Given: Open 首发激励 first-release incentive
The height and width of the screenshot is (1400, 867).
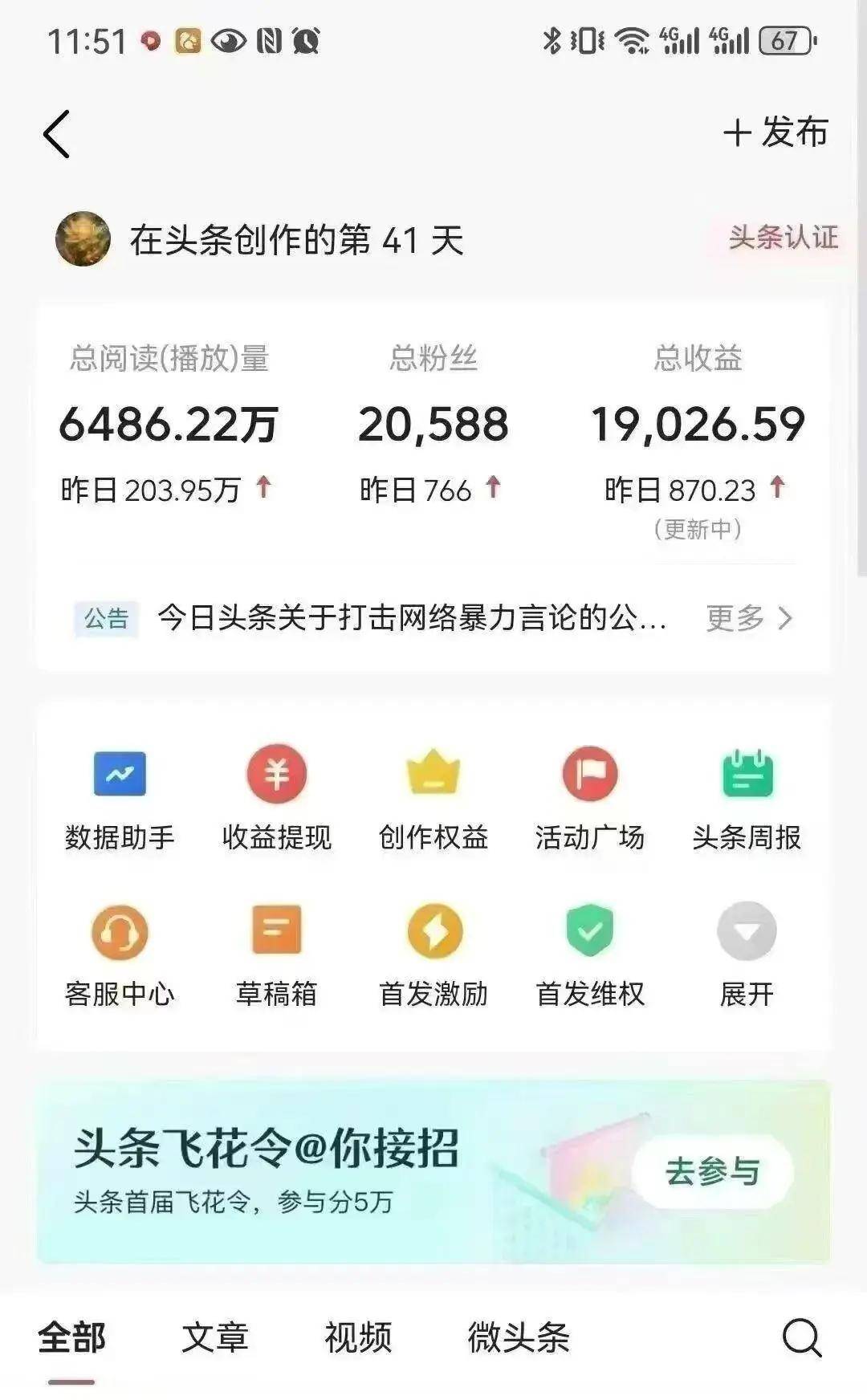Looking at the screenshot, I should point(433,951).
